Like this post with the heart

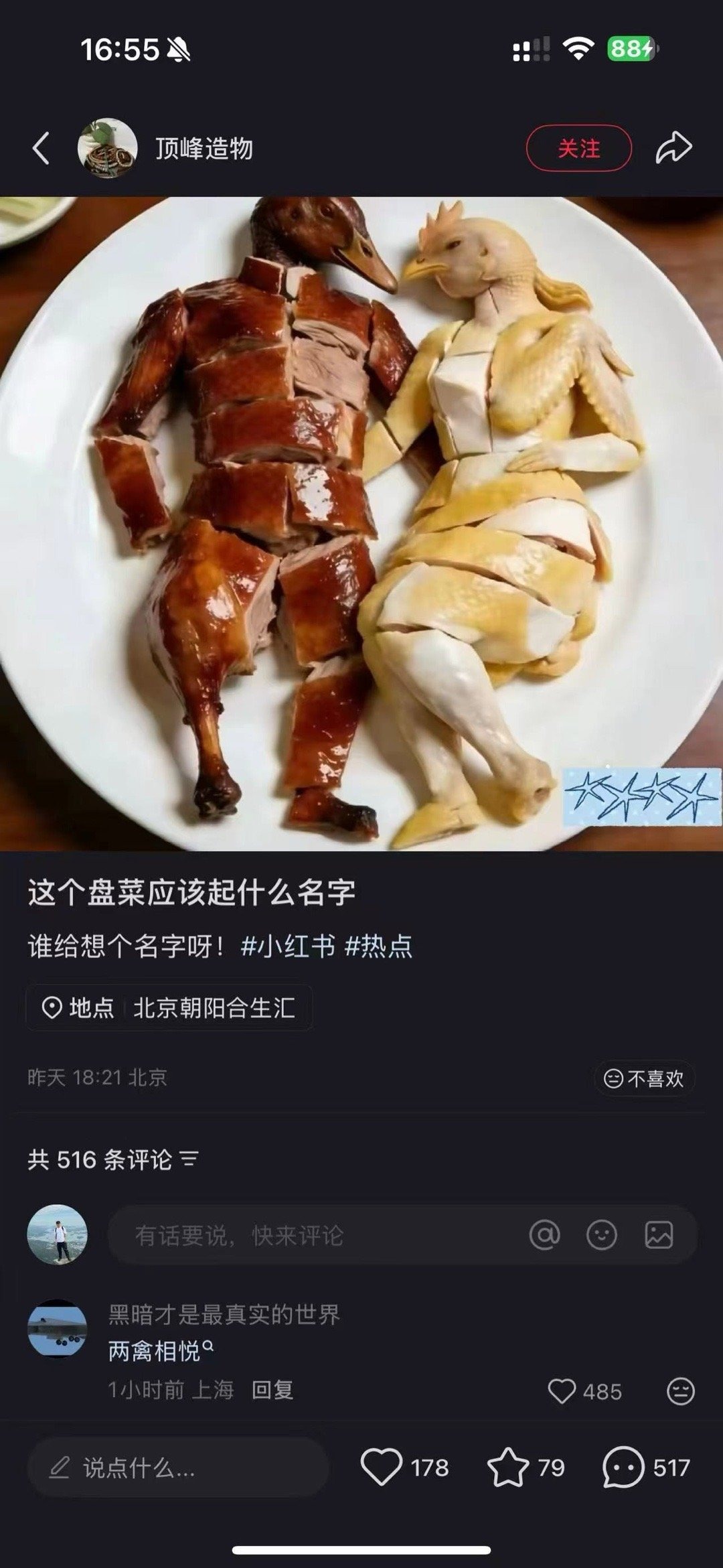click(382, 1467)
